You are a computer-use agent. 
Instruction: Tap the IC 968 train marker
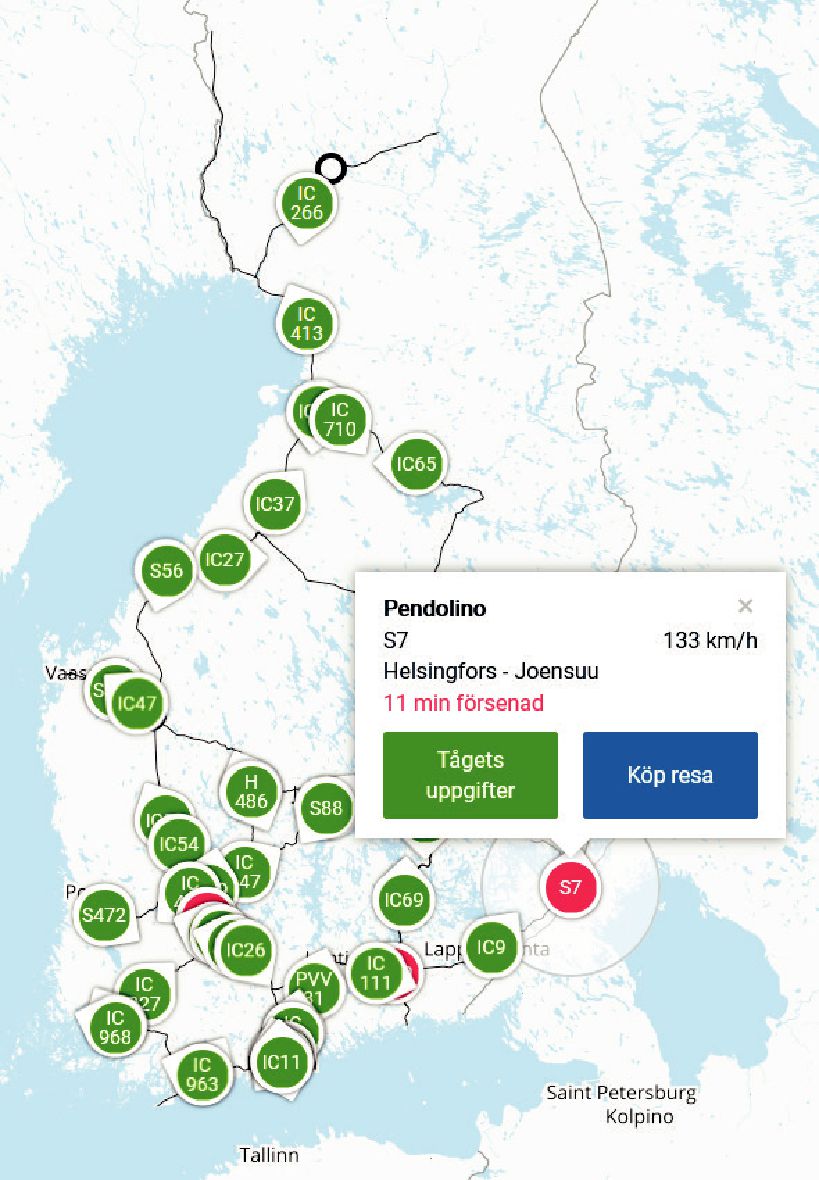(x=115, y=1026)
